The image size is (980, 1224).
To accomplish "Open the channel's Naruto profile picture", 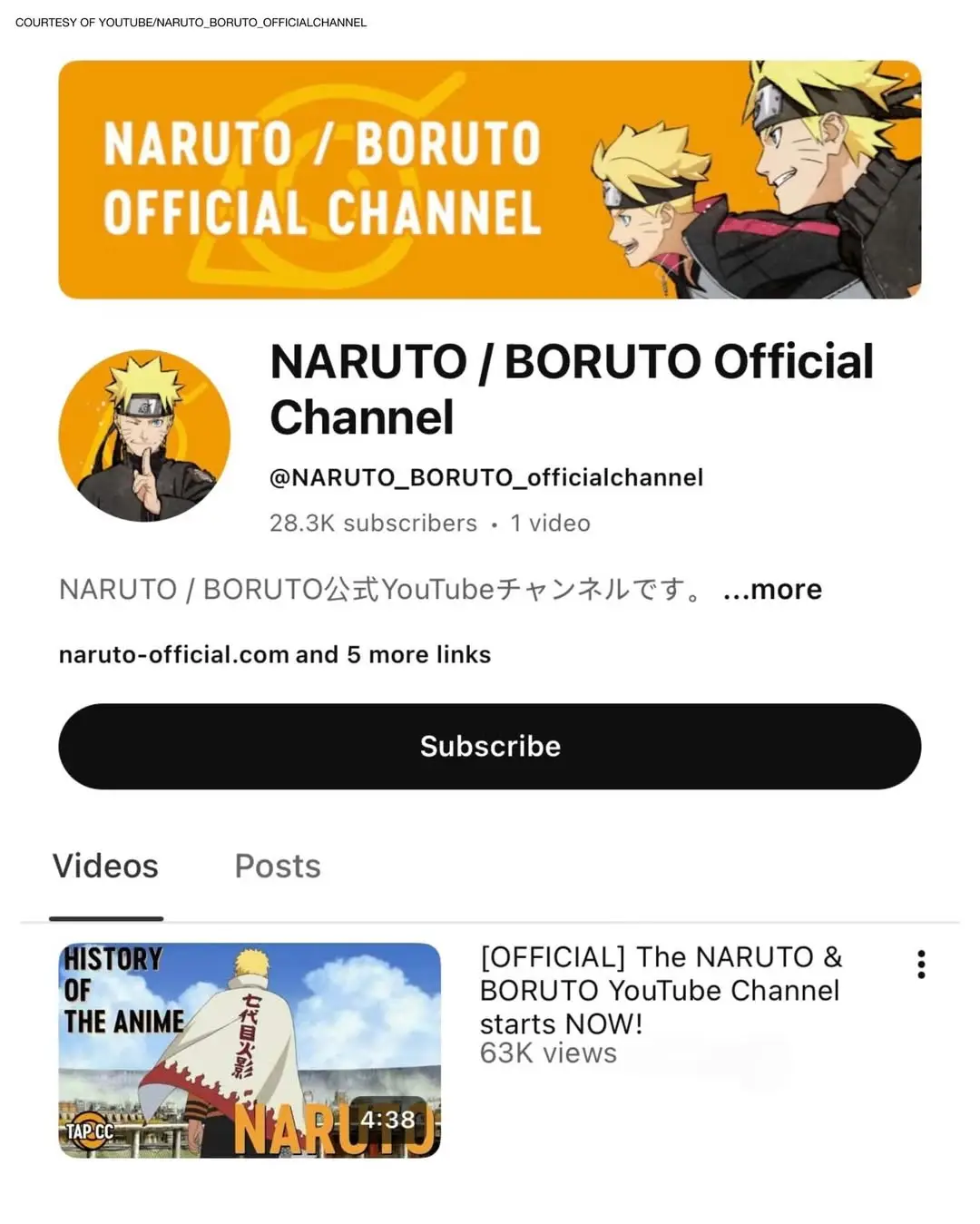I will 144,436.
